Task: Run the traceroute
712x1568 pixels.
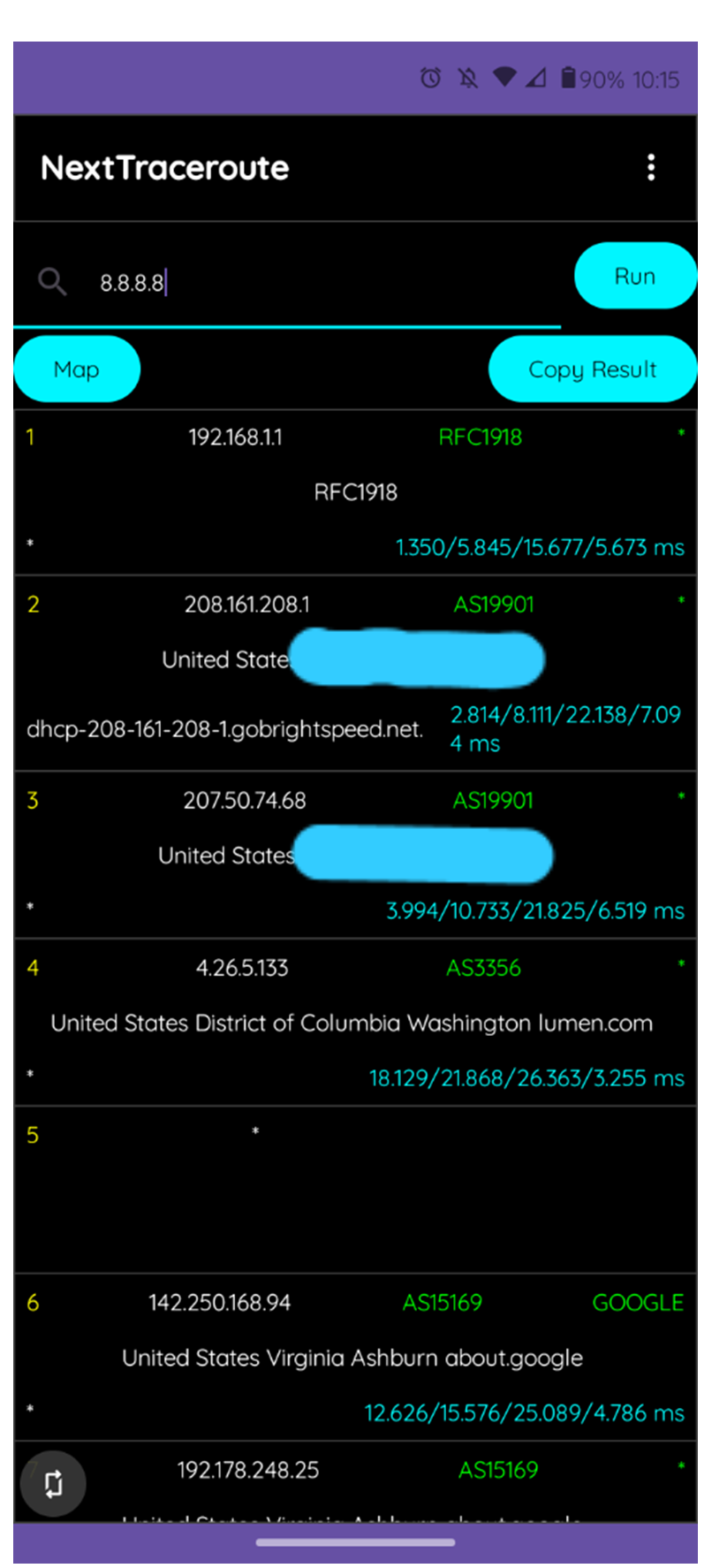Action: click(635, 276)
